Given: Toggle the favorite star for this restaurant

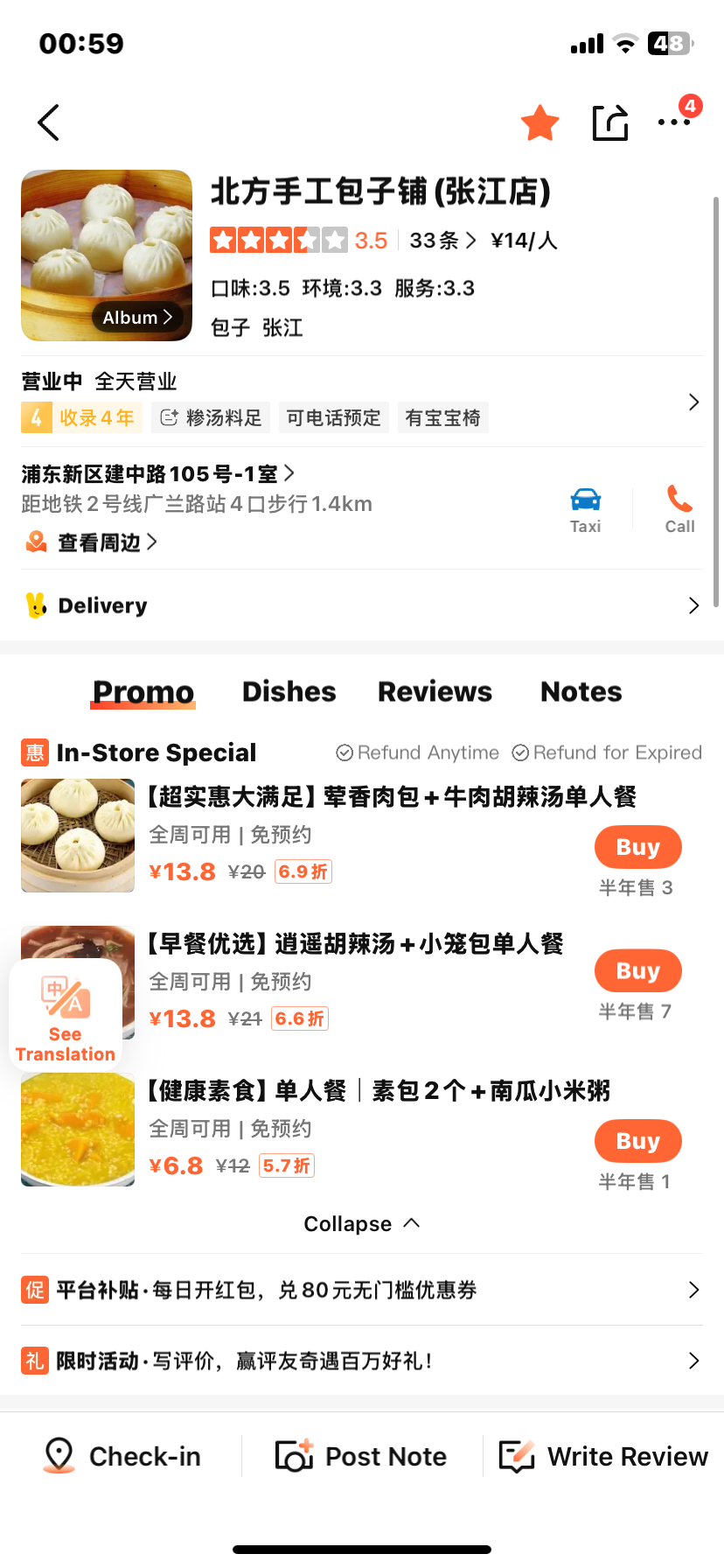Looking at the screenshot, I should 540,122.
